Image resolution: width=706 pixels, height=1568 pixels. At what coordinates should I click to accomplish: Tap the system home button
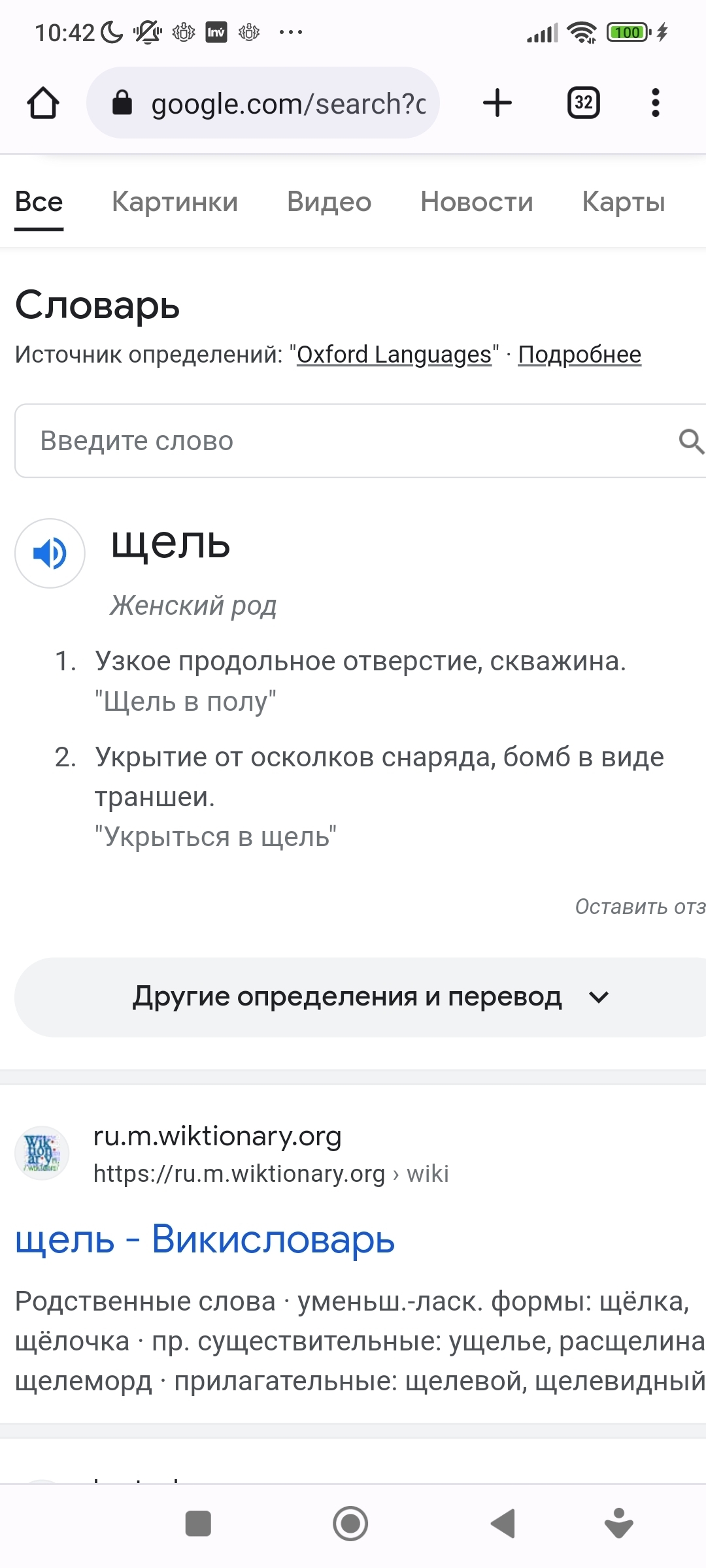coord(350,1524)
